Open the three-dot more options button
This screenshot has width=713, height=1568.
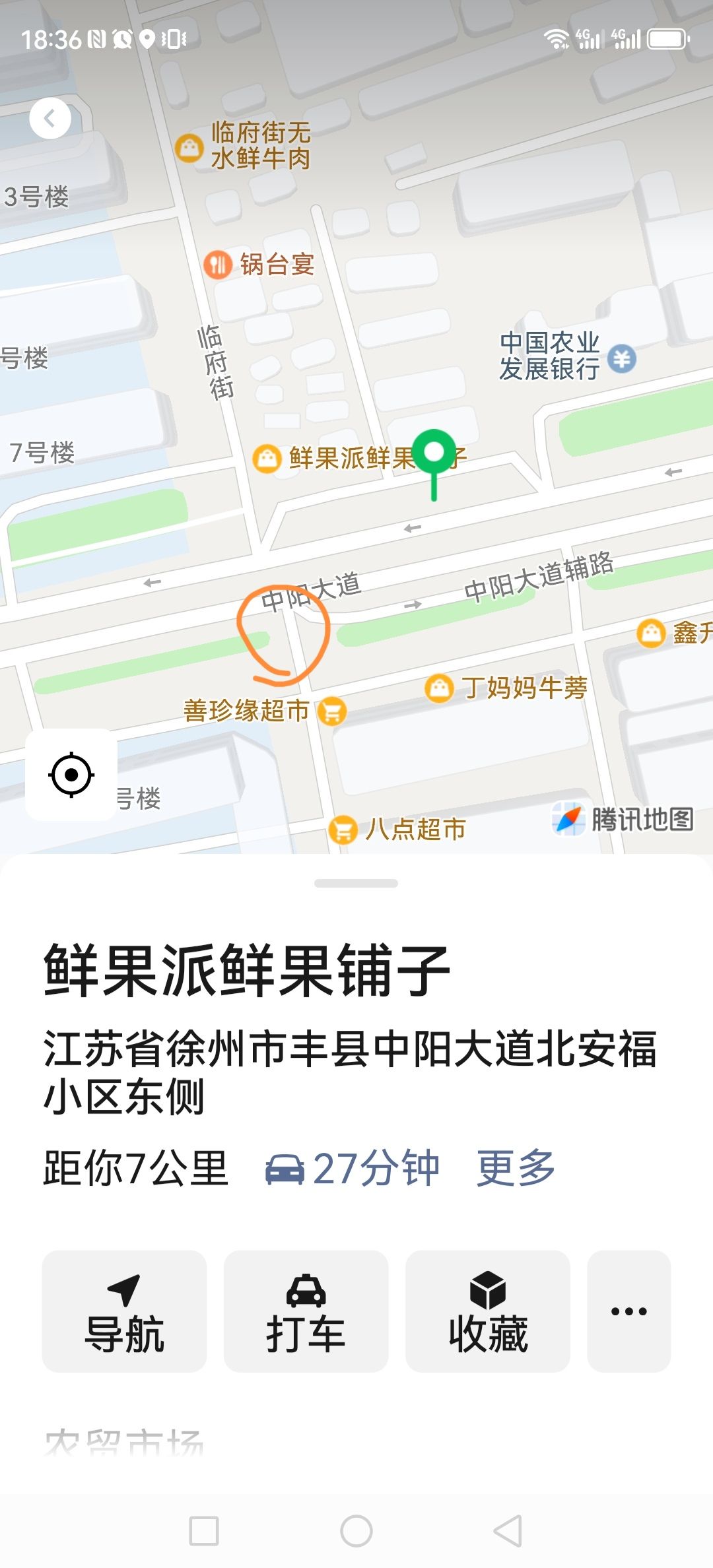pyautogui.click(x=628, y=1311)
